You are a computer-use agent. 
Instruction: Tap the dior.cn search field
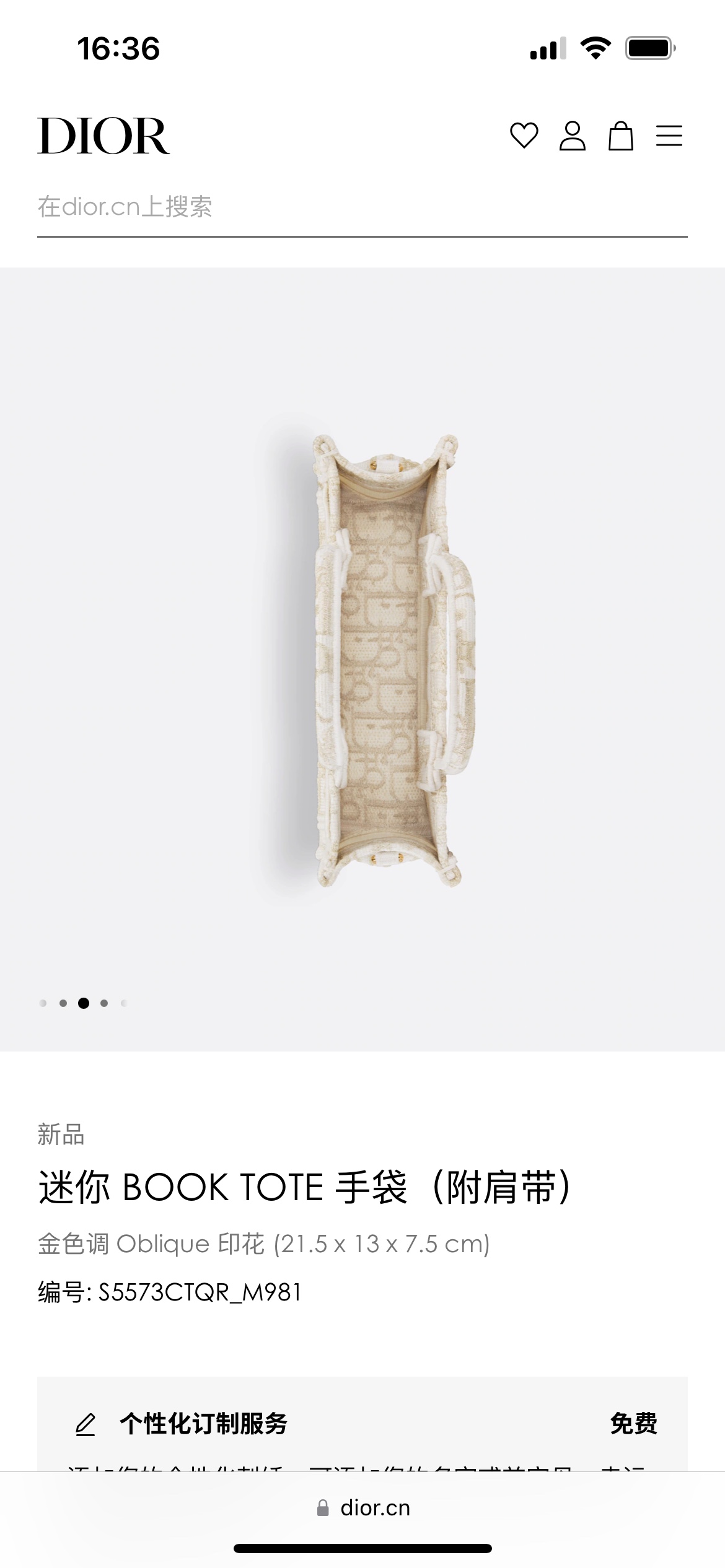[x=362, y=207]
